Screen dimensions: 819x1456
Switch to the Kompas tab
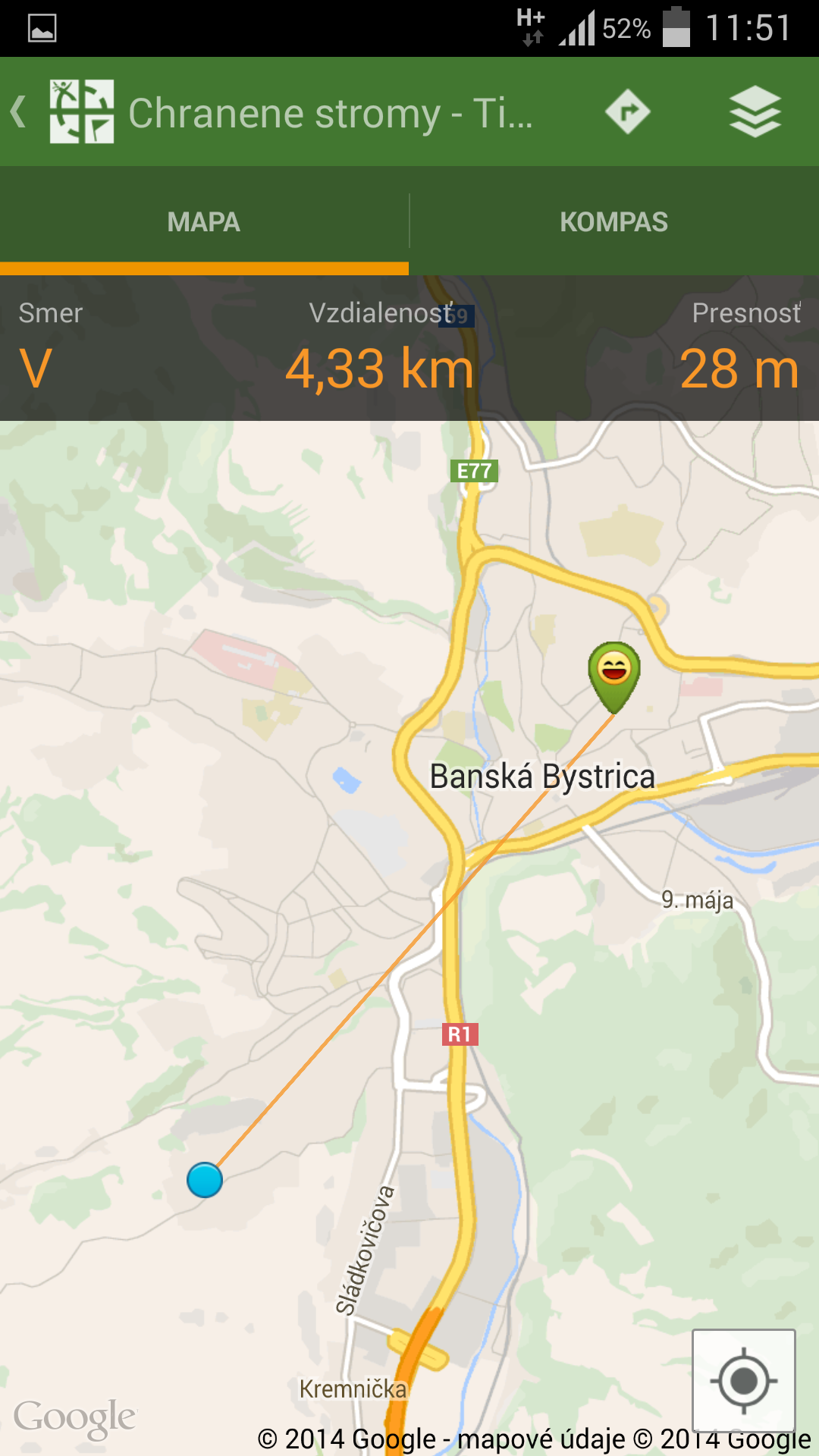coord(614,221)
